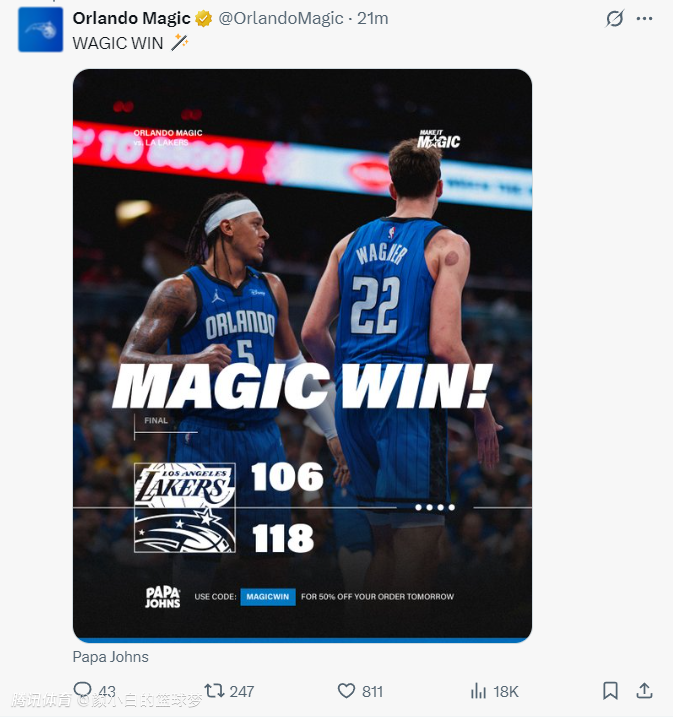
Task: Share the Orlando Magic post
Action: pyautogui.click(x=645, y=691)
